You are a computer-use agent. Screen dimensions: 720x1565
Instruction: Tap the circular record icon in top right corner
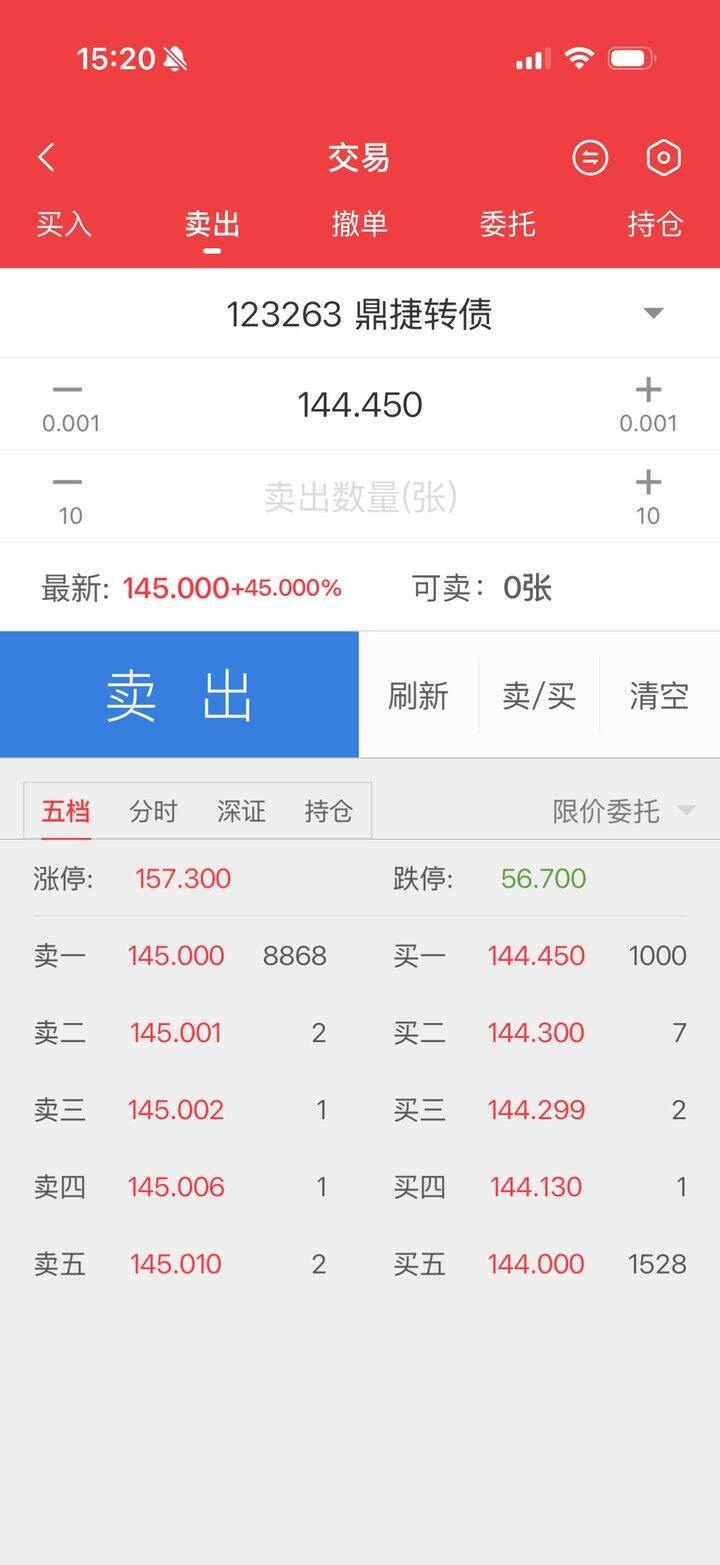click(x=664, y=157)
